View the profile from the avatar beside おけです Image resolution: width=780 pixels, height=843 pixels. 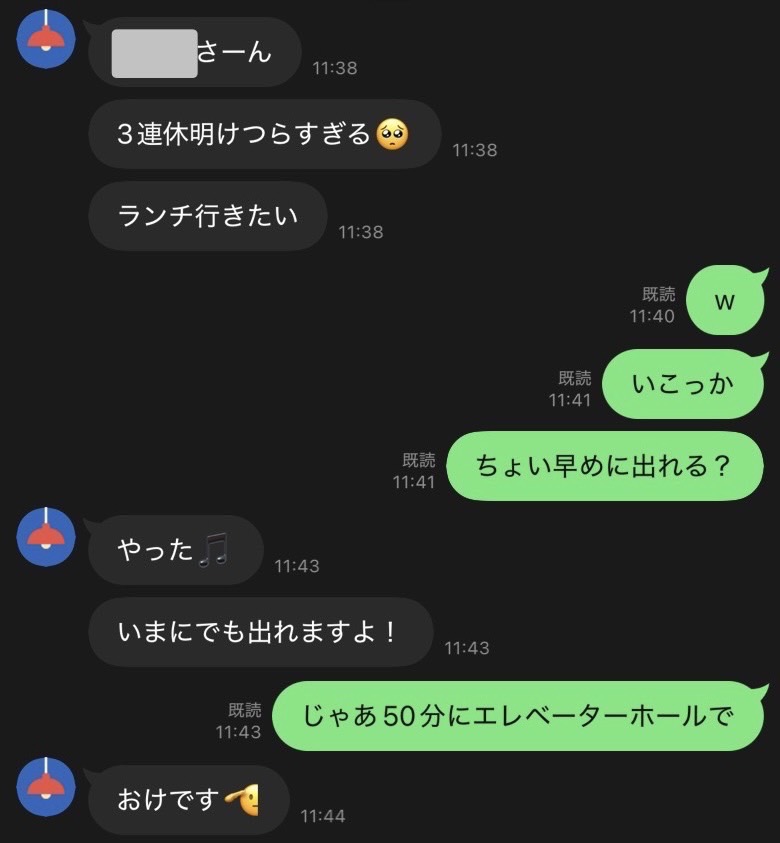(x=46, y=787)
